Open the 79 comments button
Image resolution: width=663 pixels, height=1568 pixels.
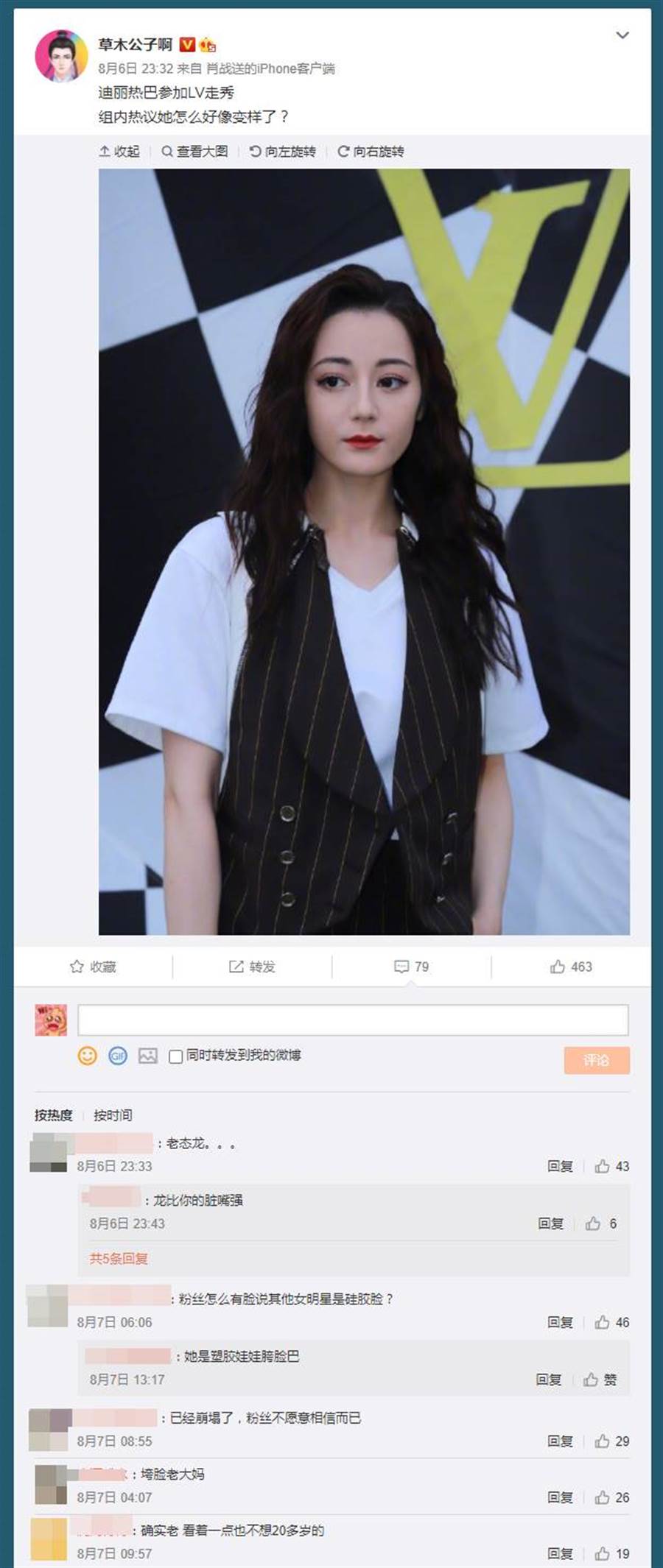click(412, 967)
